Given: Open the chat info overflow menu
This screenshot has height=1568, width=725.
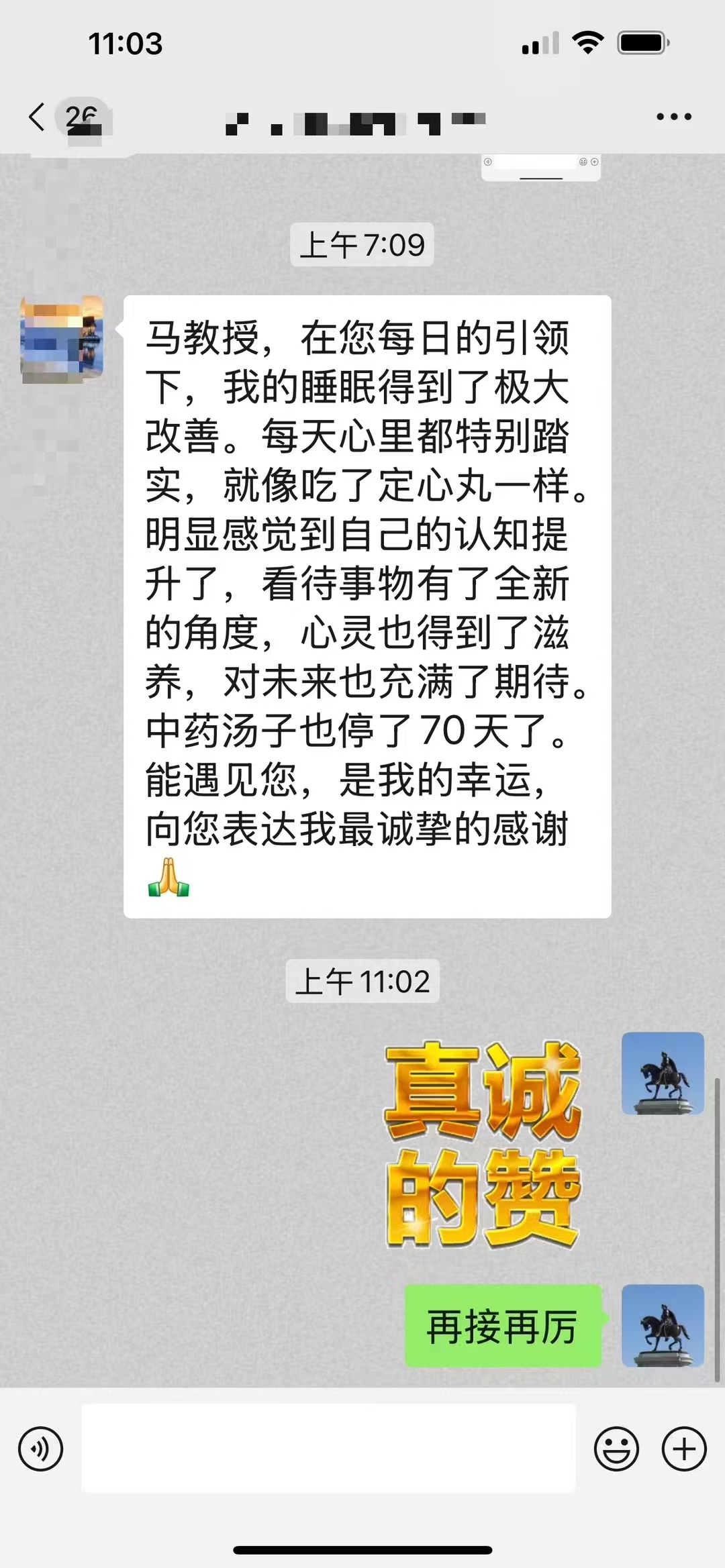Looking at the screenshot, I should pyautogui.click(x=673, y=117).
